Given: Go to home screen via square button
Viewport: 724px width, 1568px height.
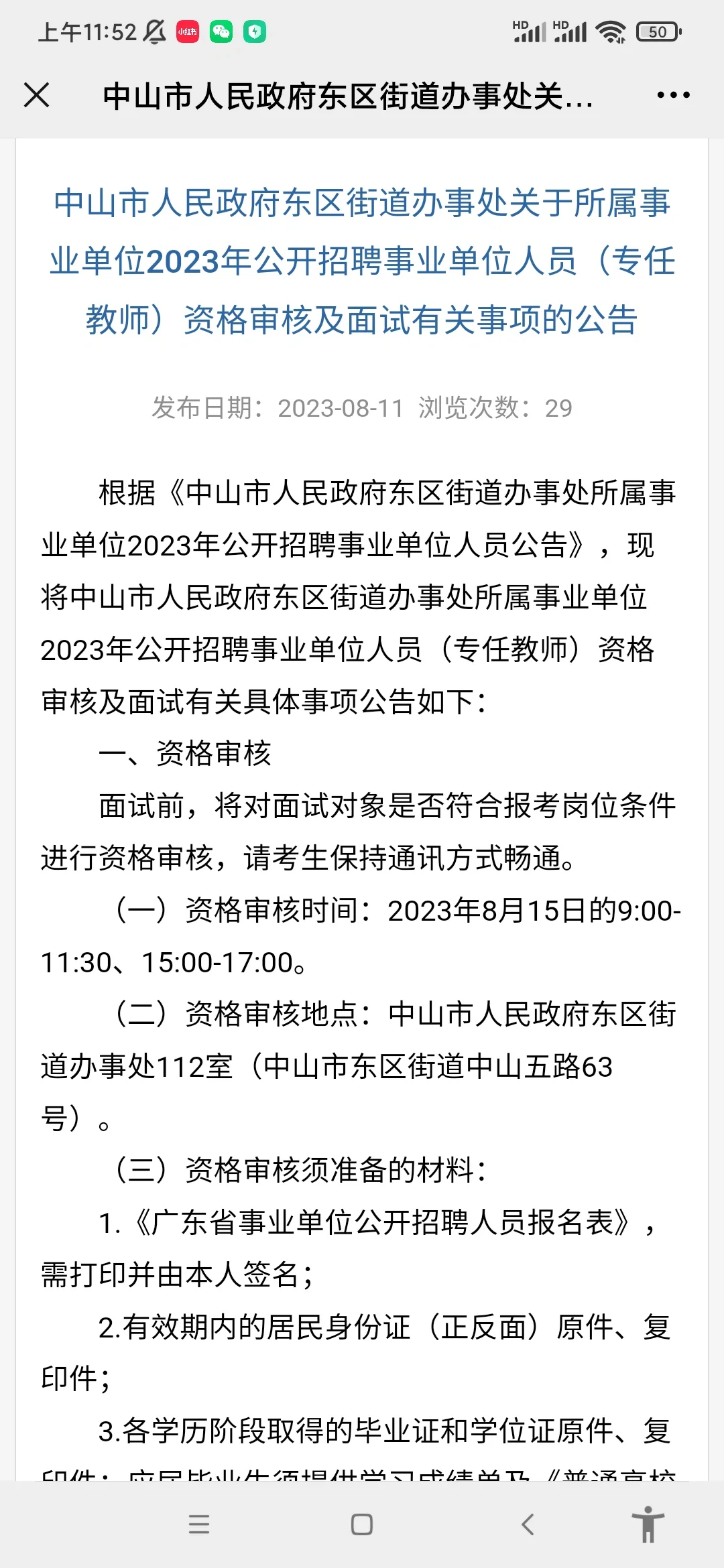Looking at the screenshot, I should (362, 1524).
